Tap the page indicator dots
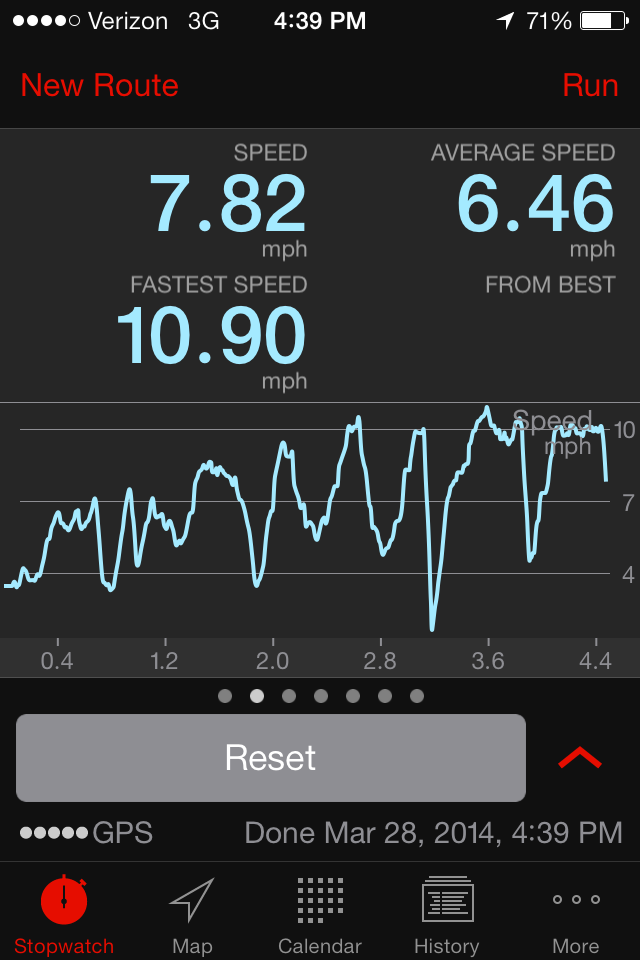The height and width of the screenshot is (960, 640). (320, 696)
